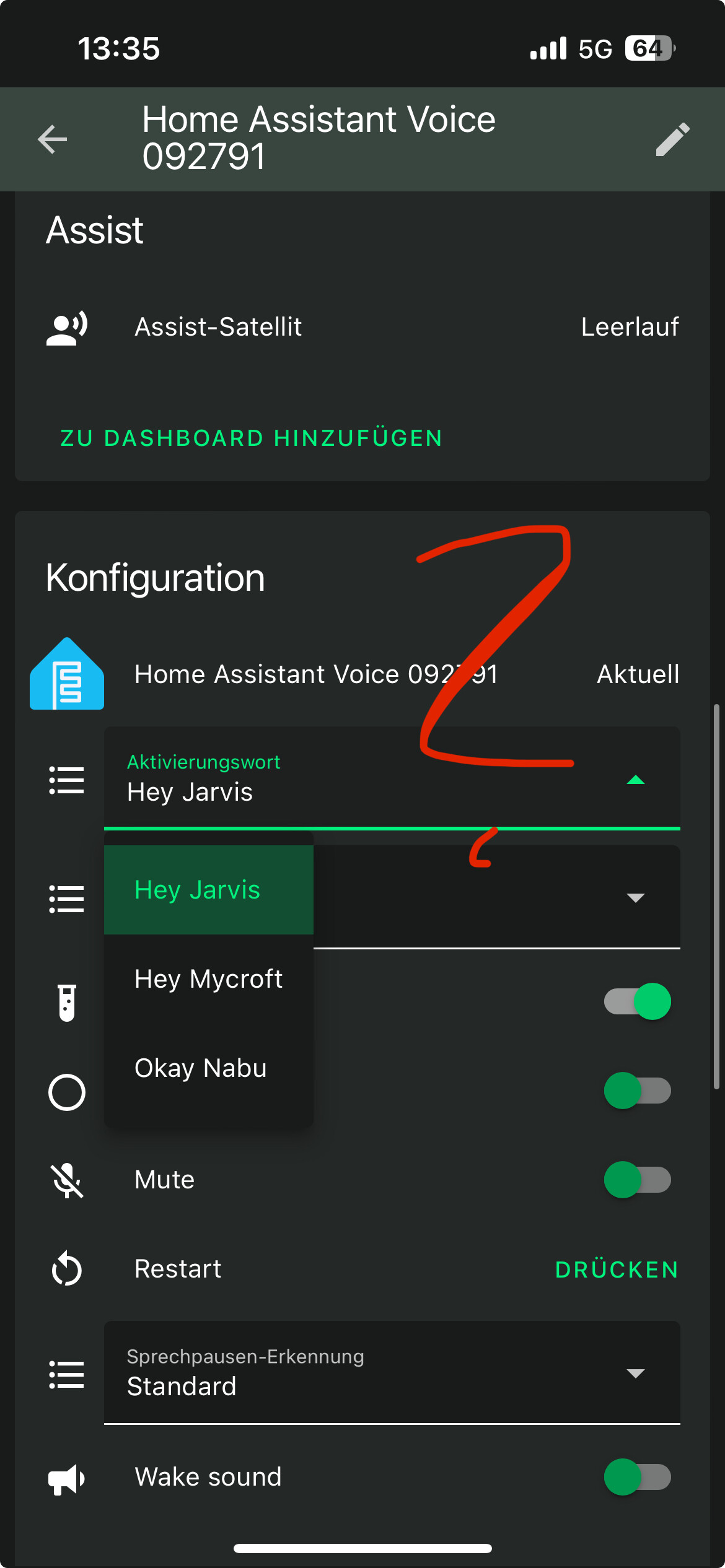Click the blue ESPHome device icon
725x1568 pixels.
66,674
